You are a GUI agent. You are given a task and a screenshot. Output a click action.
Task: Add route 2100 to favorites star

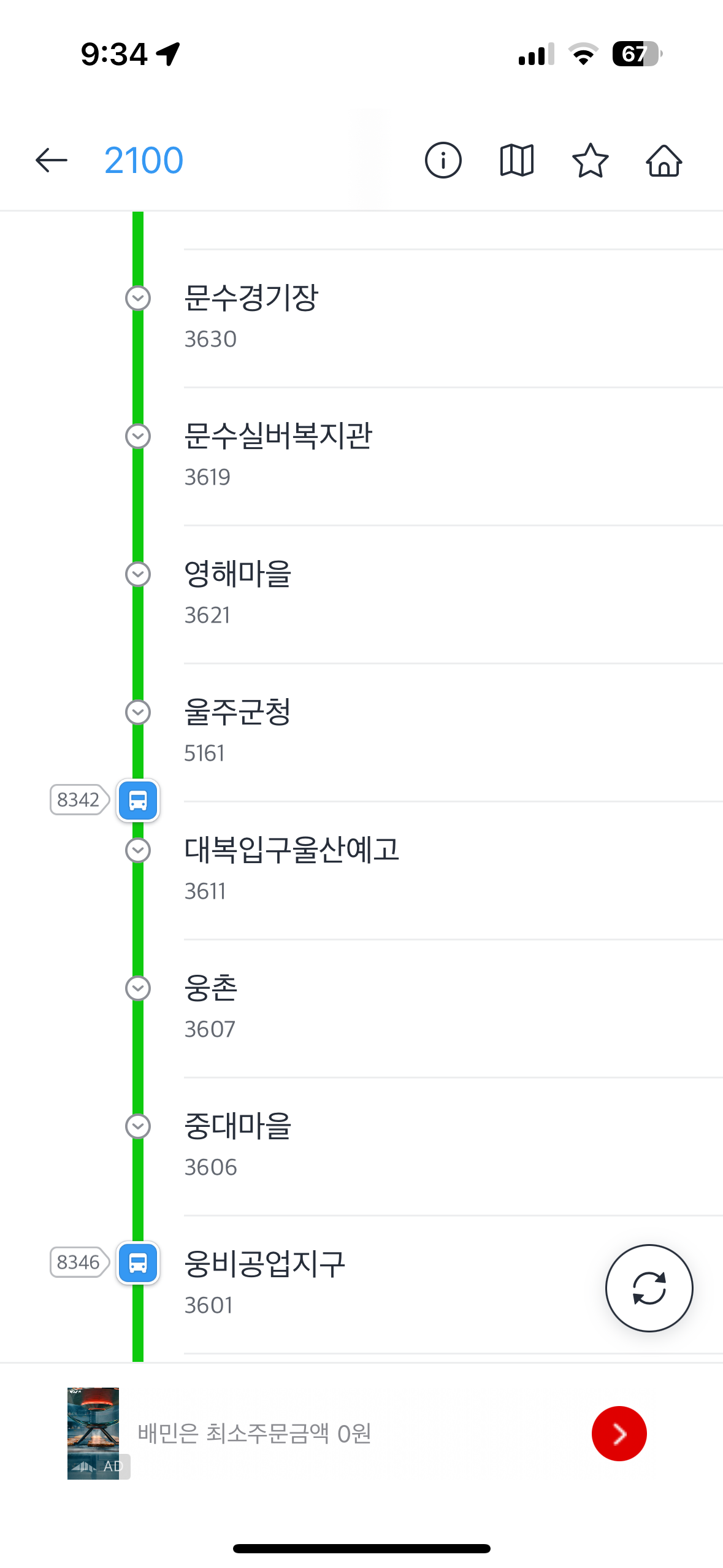[x=590, y=161]
